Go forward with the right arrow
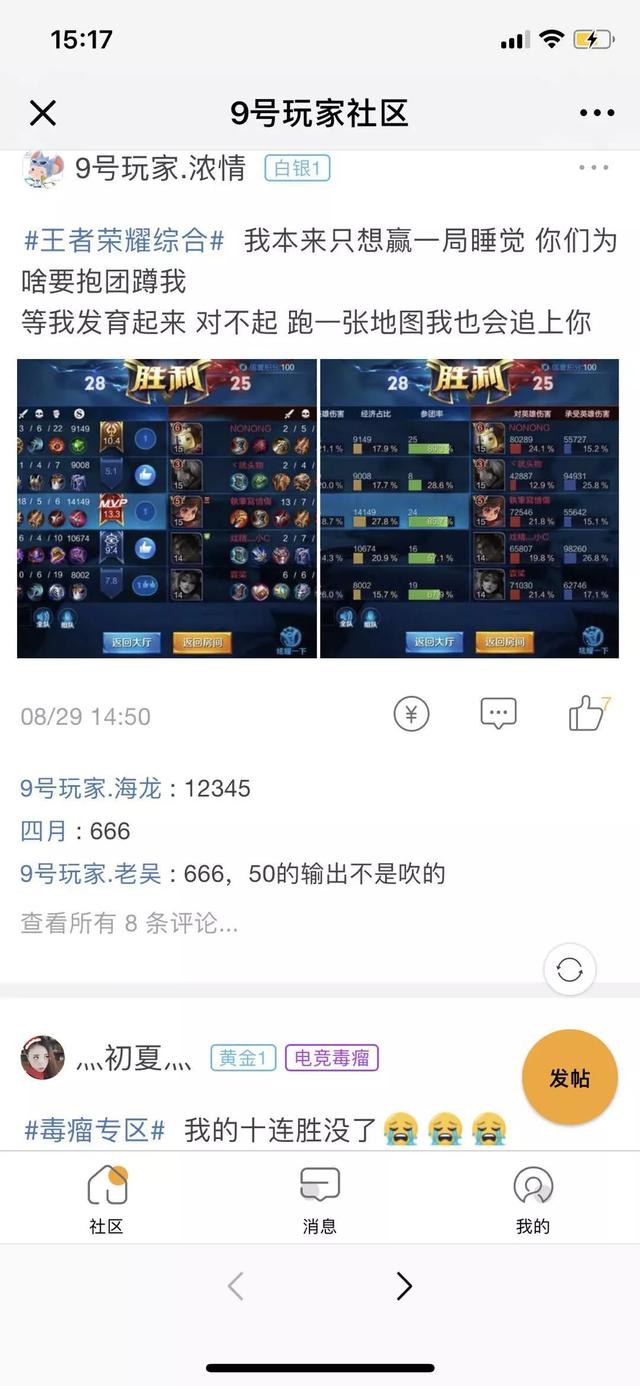The image size is (640, 1386). pos(403,1286)
